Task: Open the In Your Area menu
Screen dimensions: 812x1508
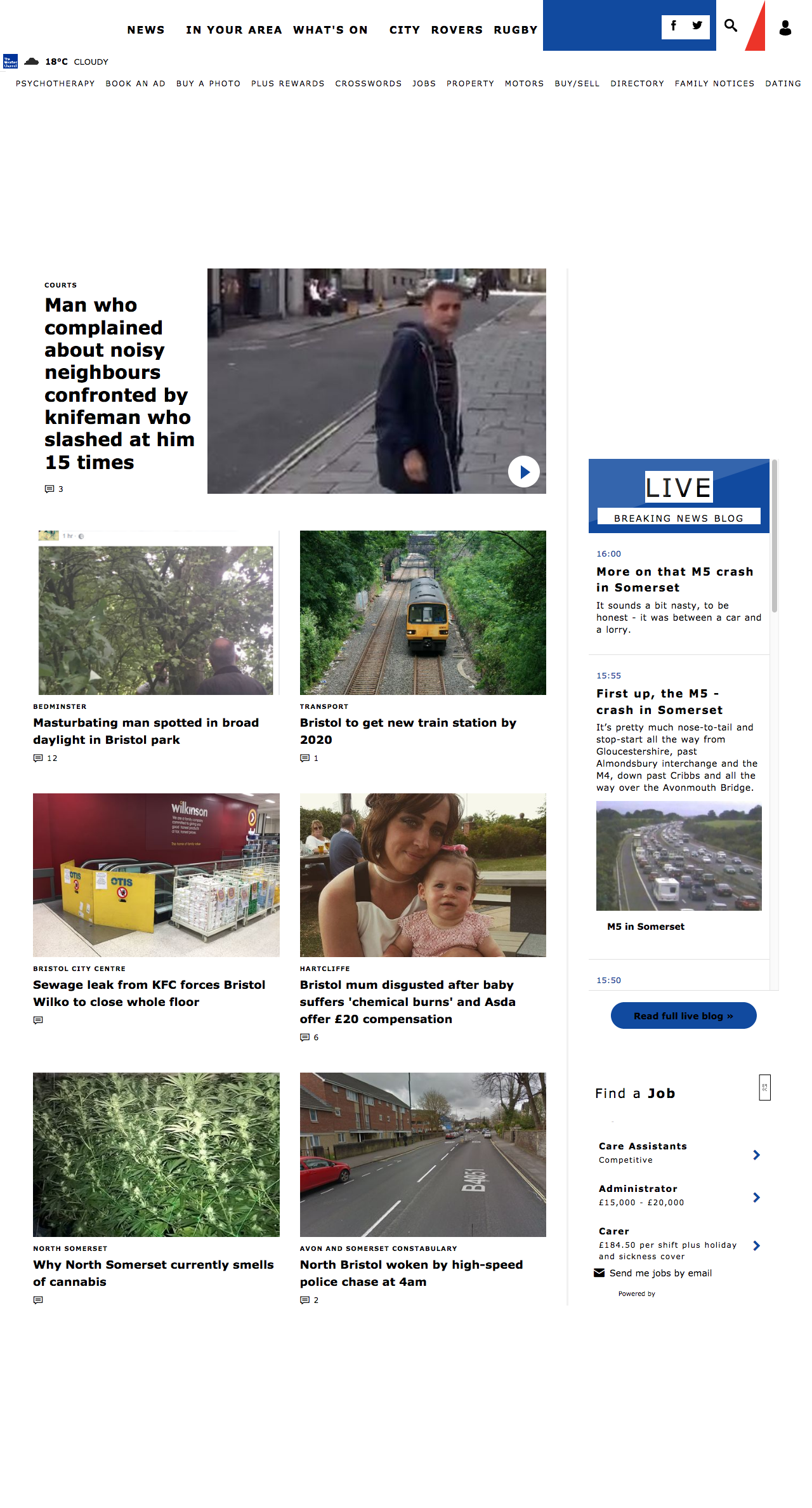Action: pos(233,30)
